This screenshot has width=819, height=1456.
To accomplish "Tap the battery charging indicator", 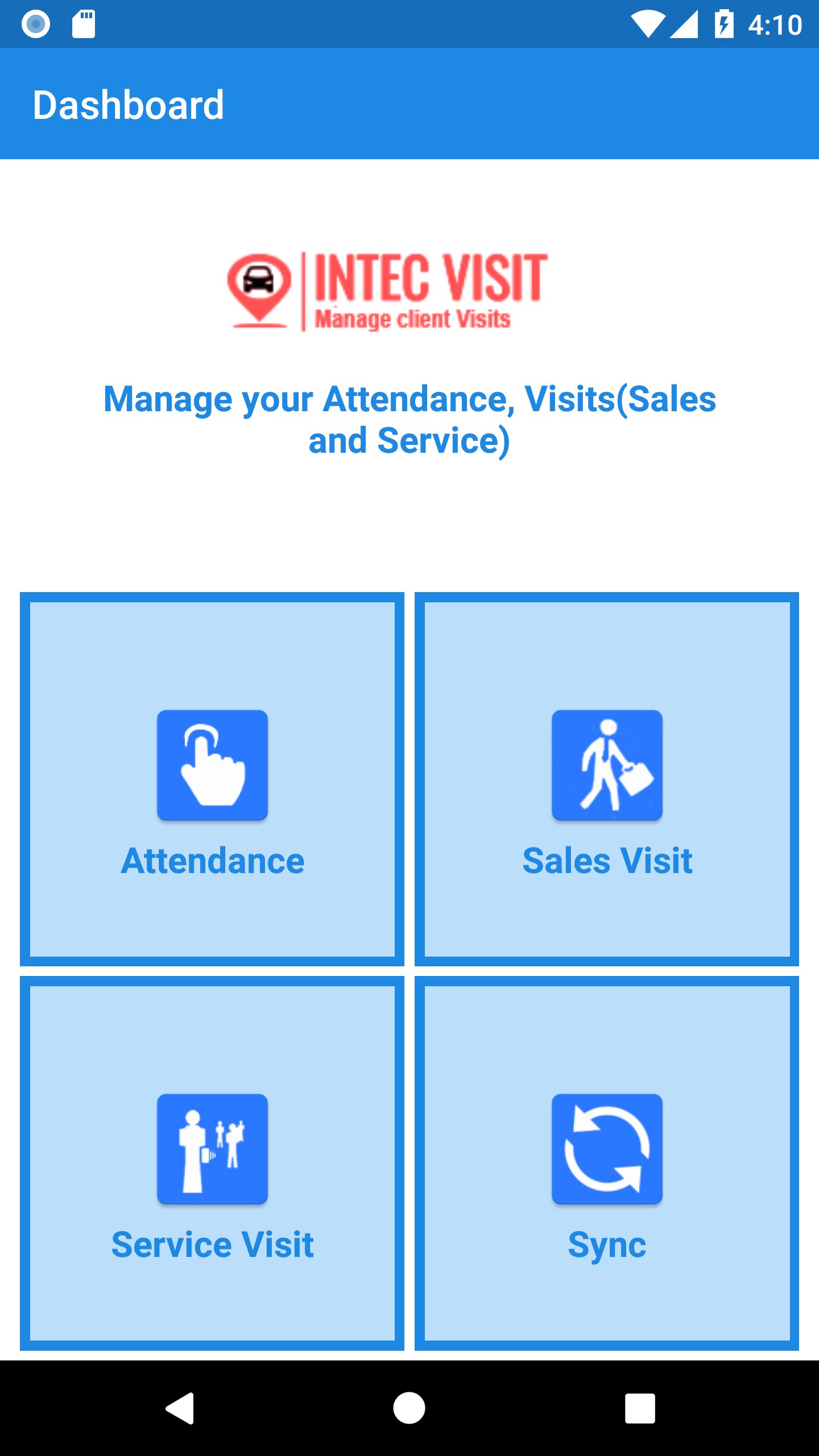I will 725,24.
